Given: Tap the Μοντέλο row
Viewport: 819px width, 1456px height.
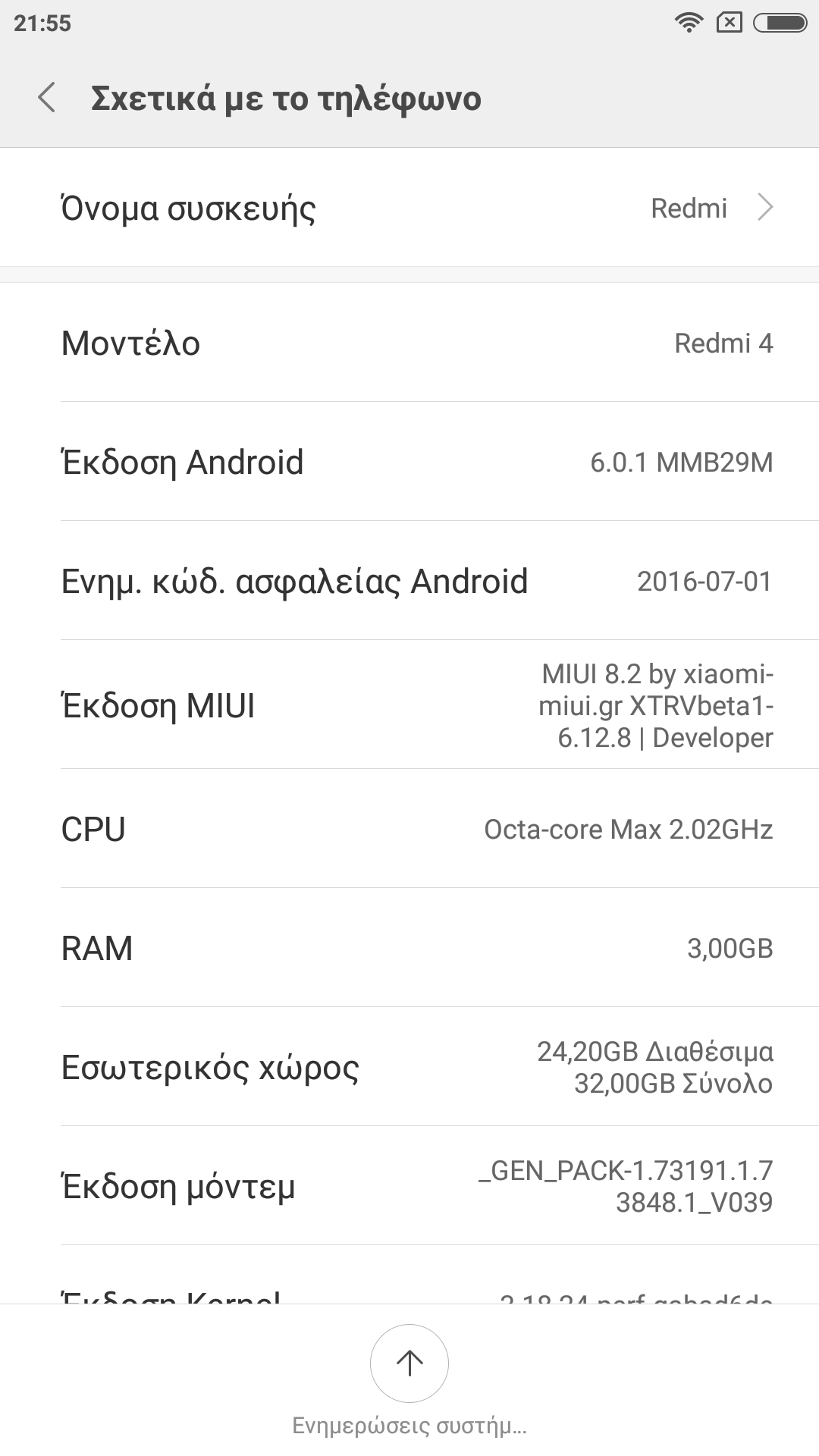Looking at the screenshot, I should (409, 343).
